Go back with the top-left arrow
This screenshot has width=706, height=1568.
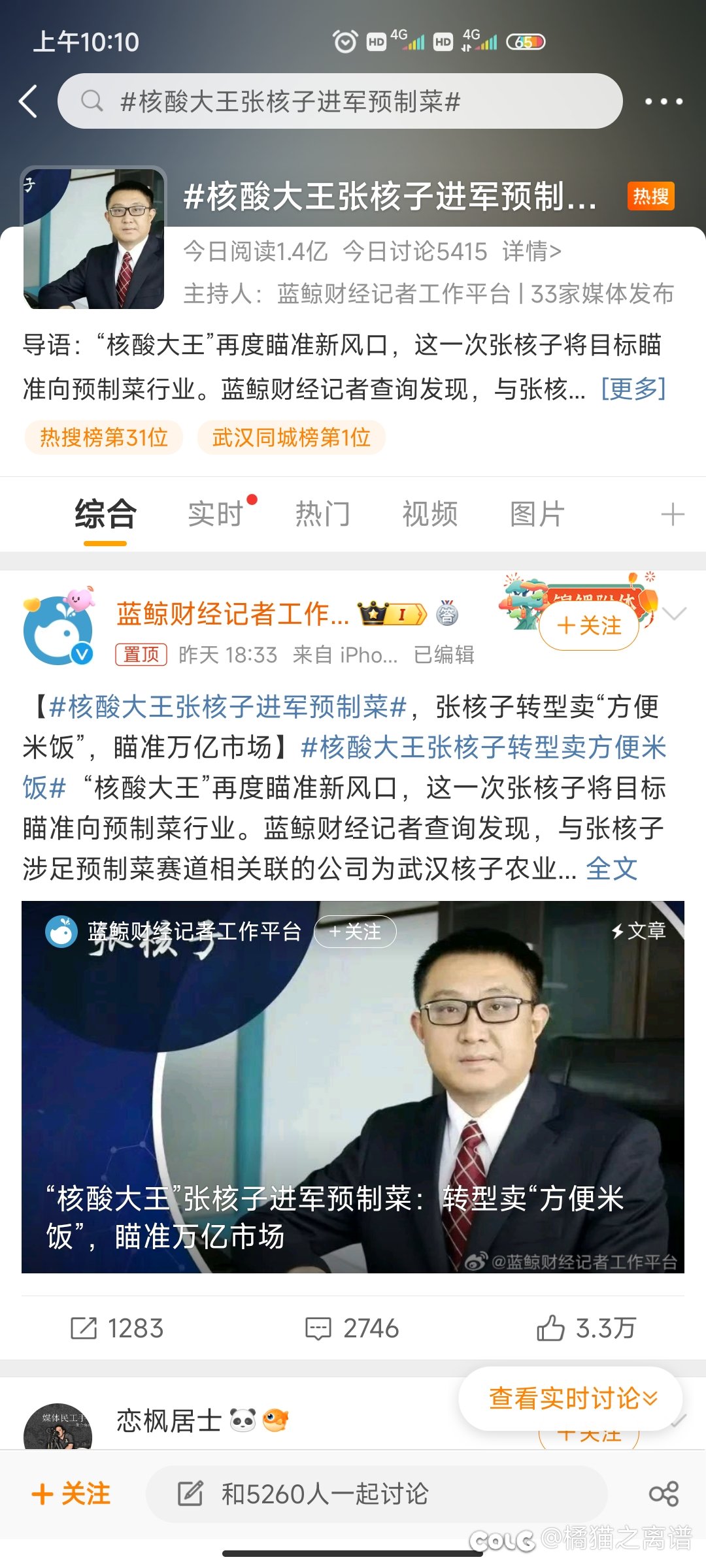pos(27,101)
